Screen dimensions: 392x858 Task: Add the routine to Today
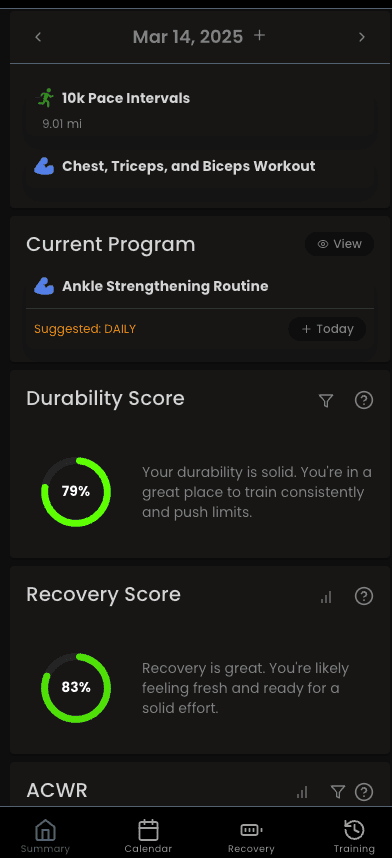327,329
